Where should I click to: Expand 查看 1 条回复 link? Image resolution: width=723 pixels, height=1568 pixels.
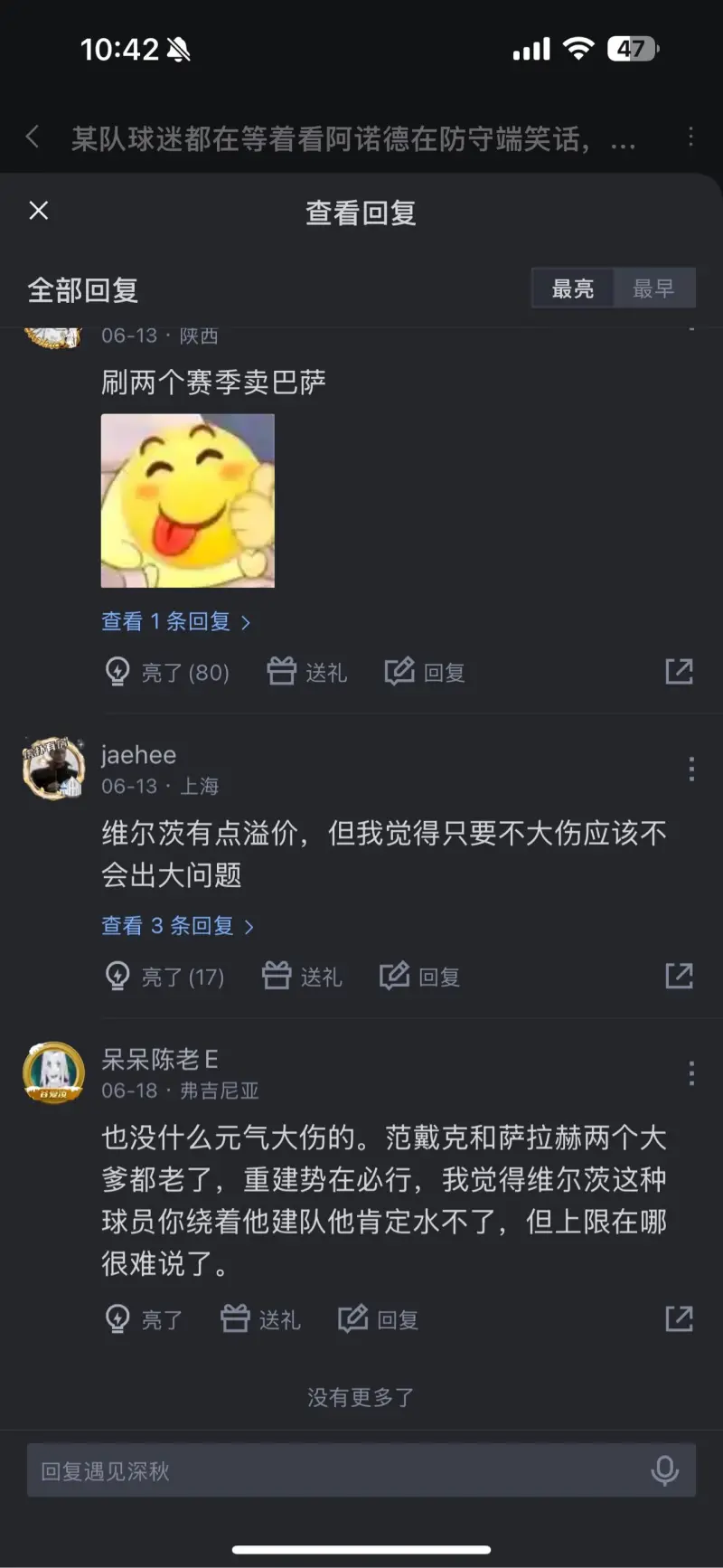click(175, 621)
